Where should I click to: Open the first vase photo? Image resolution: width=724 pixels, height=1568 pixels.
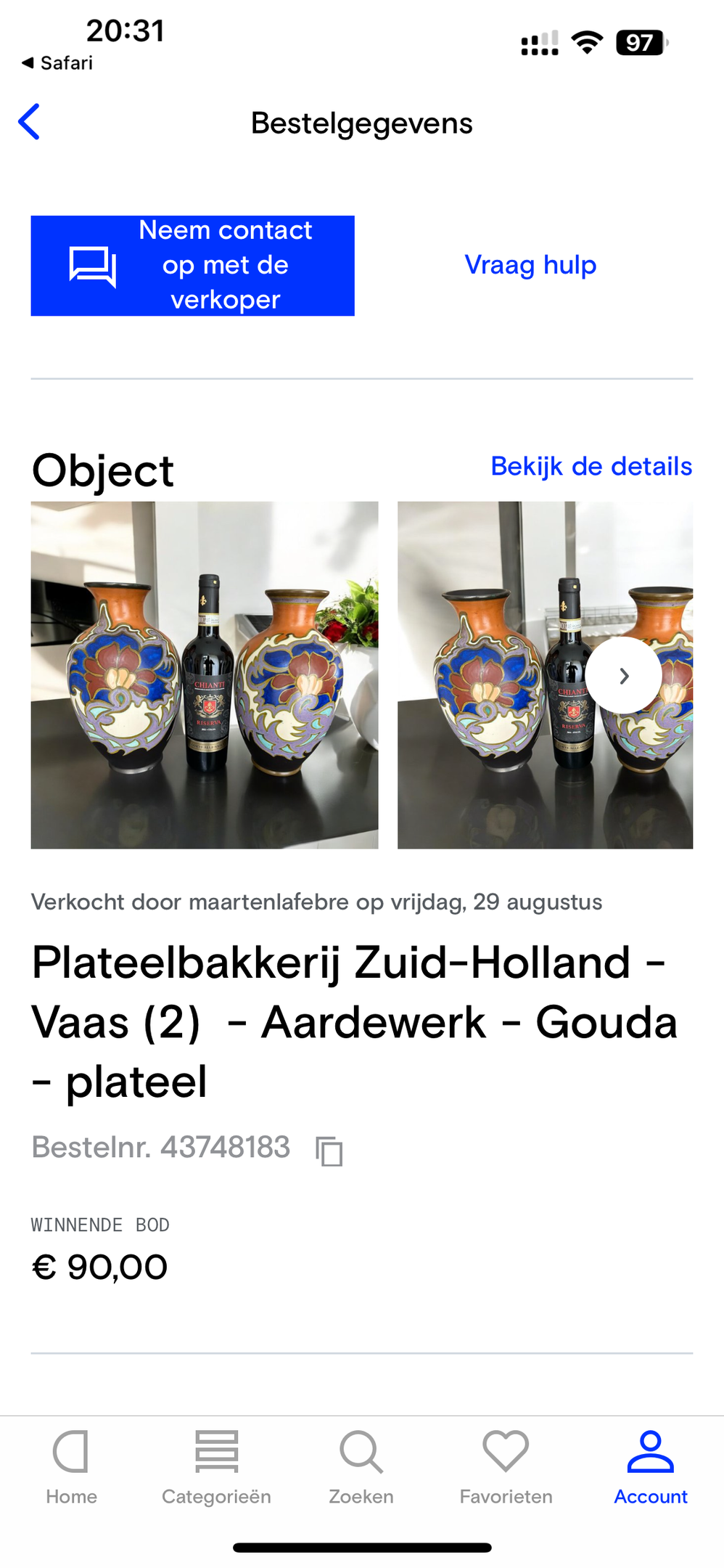tap(205, 675)
